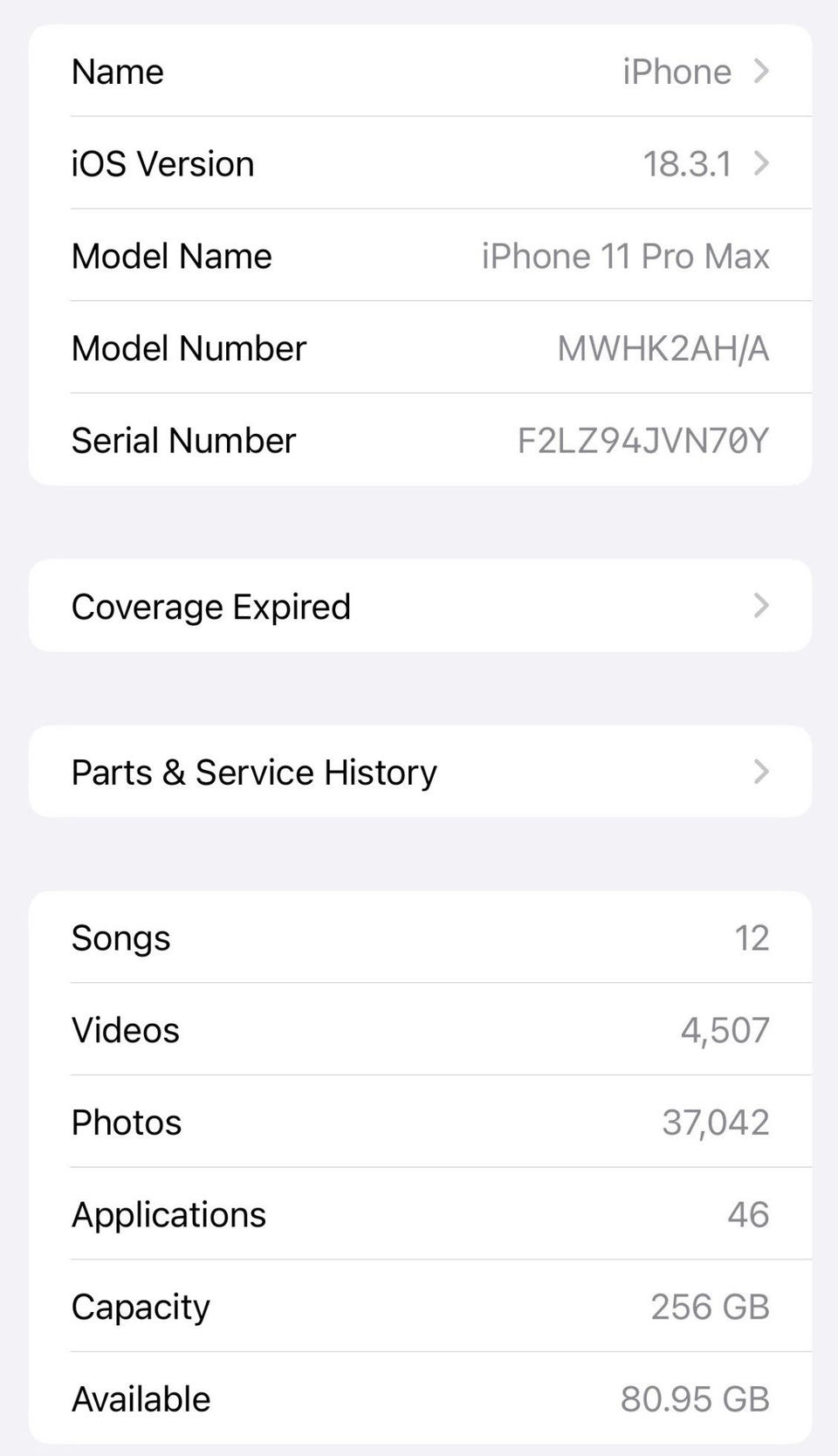Open the Name row to rename iPhone
The width and height of the screenshot is (838, 1456).
pyautogui.click(x=419, y=72)
